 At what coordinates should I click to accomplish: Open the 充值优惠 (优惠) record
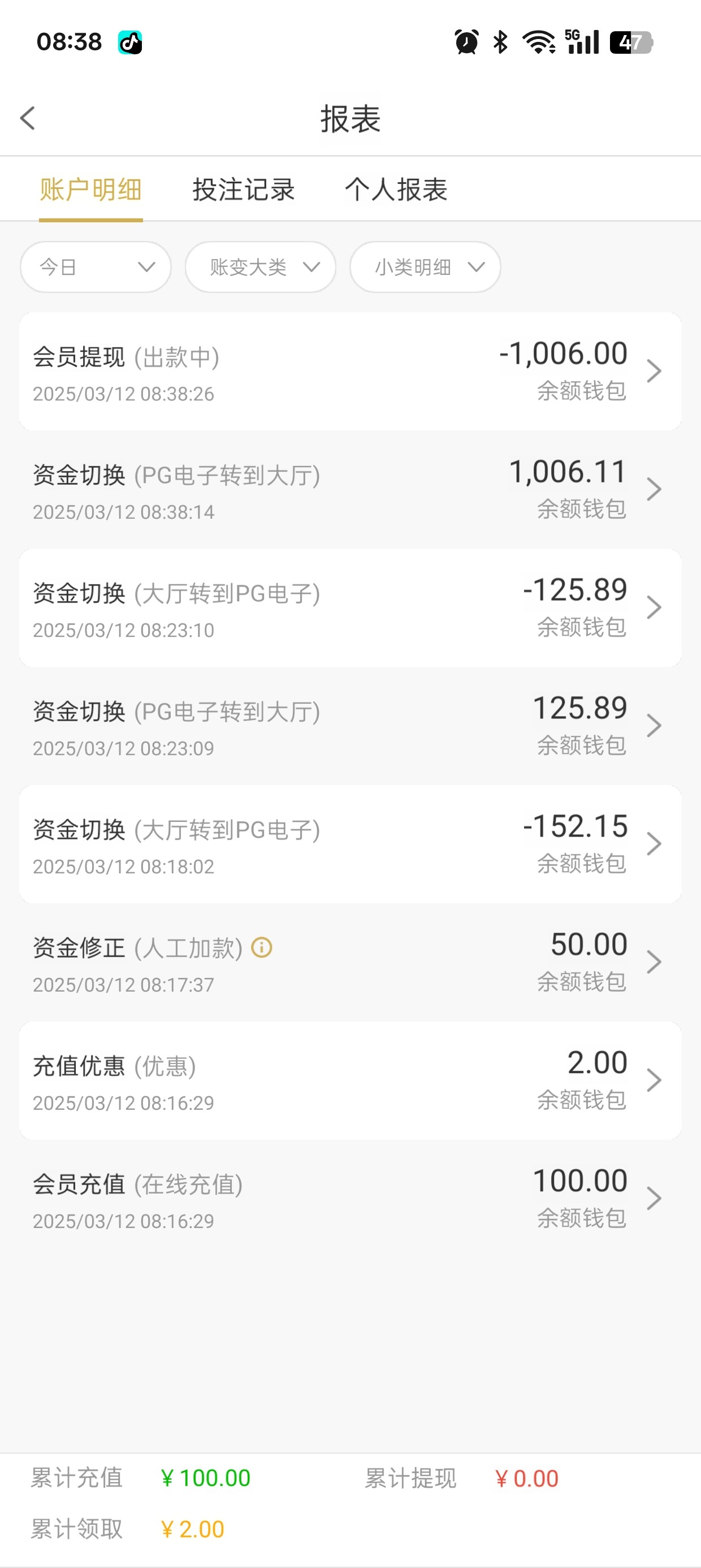pos(350,1080)
